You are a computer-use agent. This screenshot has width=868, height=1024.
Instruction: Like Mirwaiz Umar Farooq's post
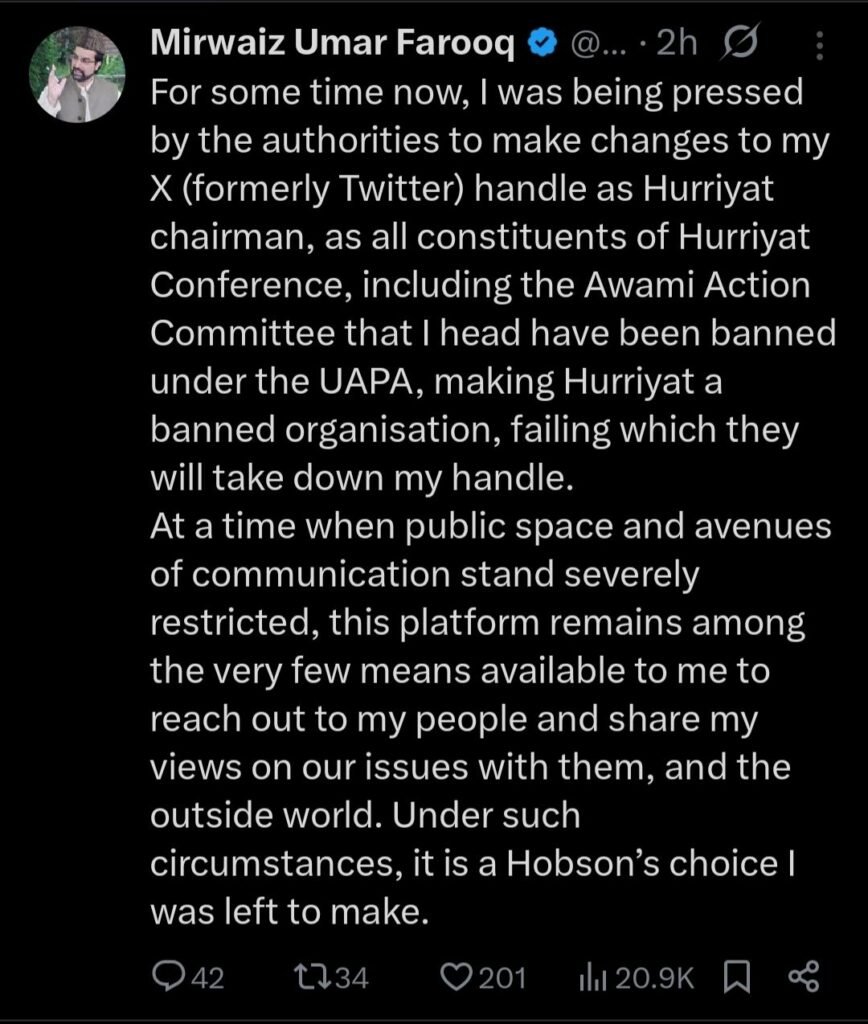(459, 977)
